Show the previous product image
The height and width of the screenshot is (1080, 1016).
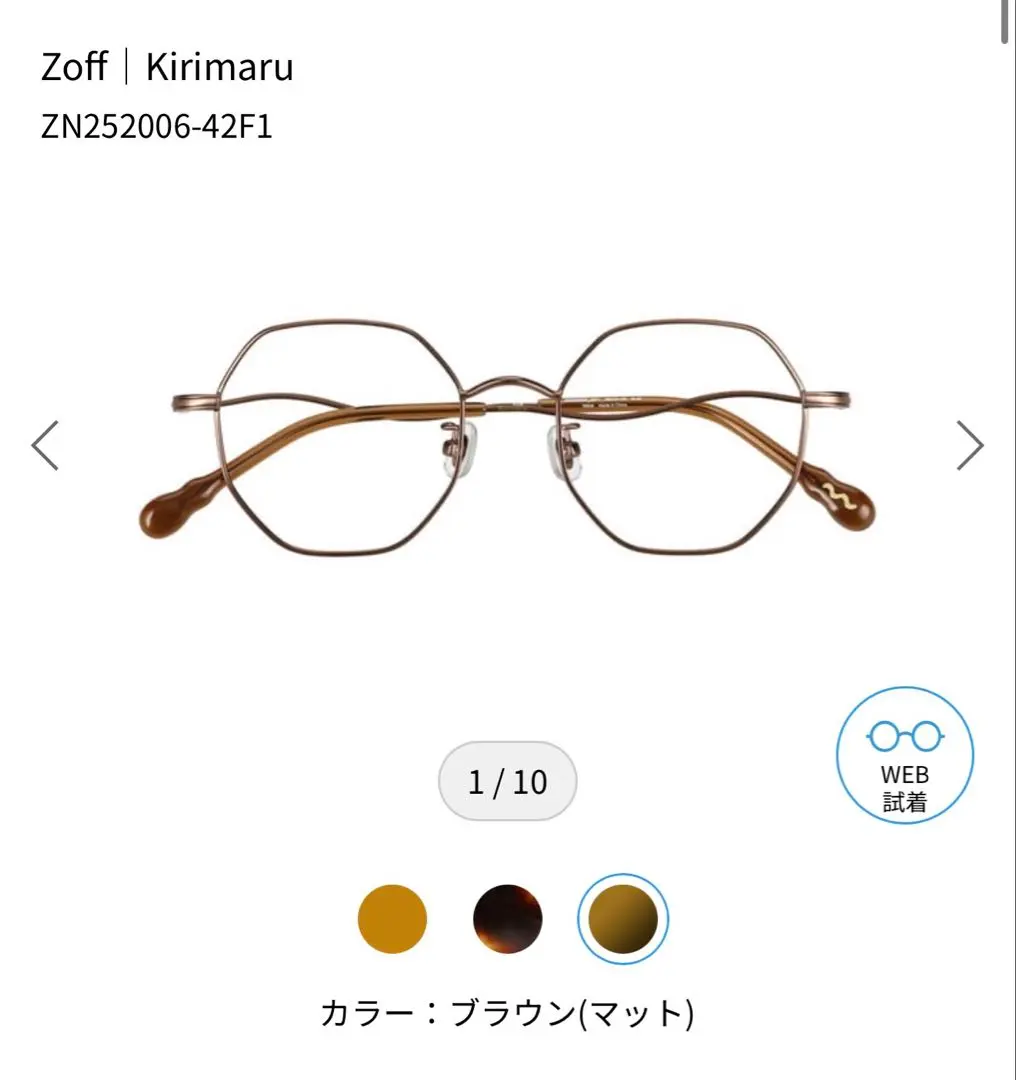tap(46, 446)
